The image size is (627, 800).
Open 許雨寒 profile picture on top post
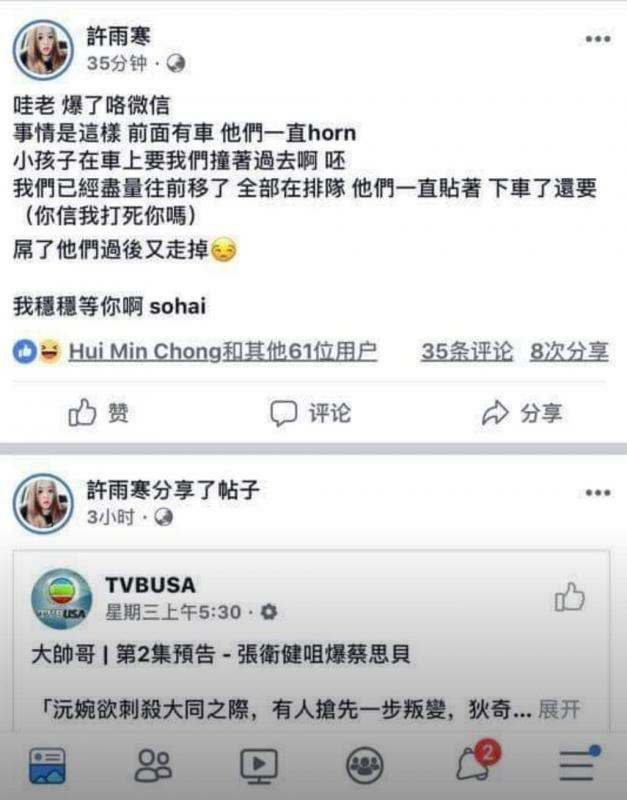point(43,49)
